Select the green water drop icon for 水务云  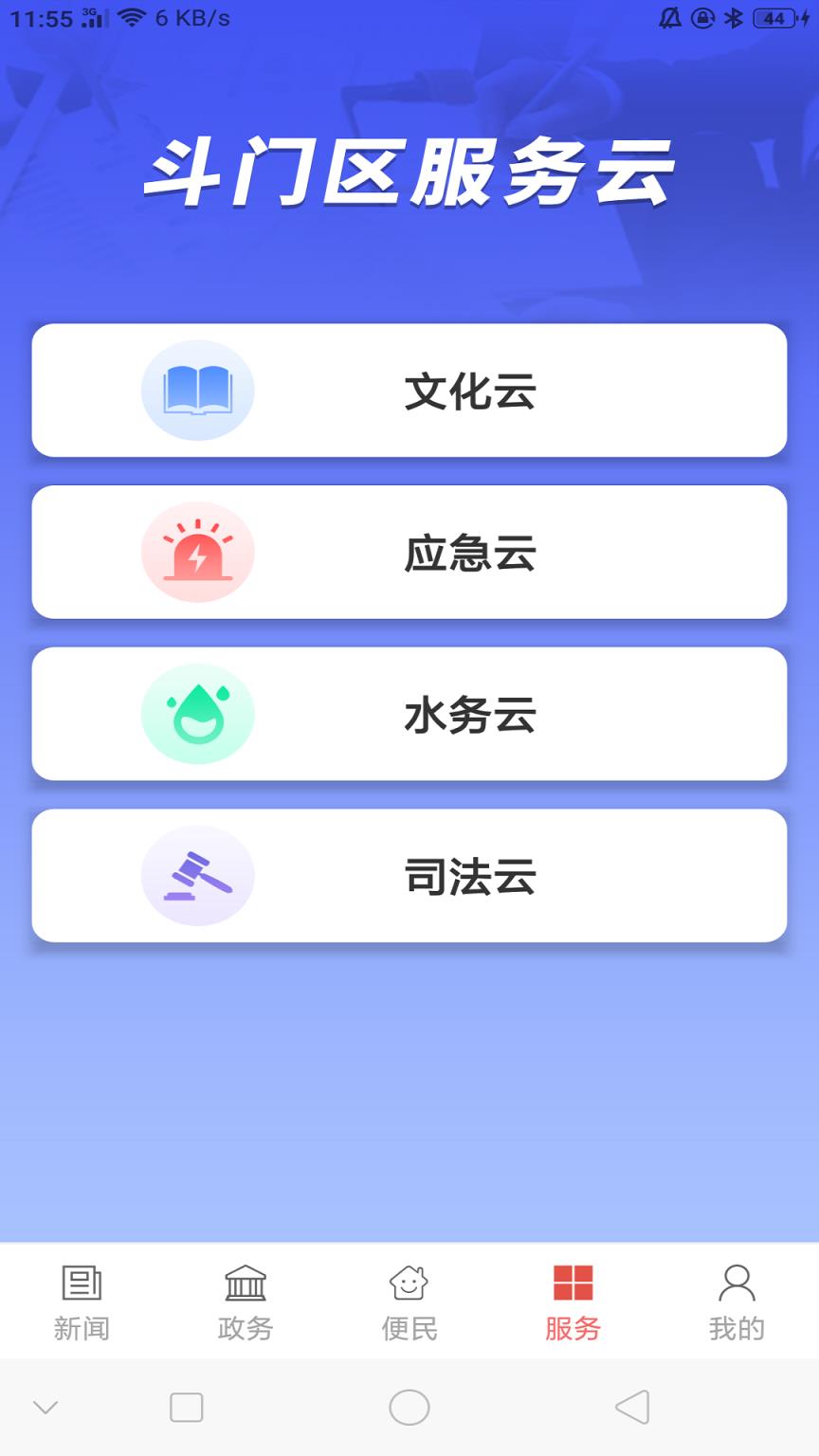pos(198,714)
